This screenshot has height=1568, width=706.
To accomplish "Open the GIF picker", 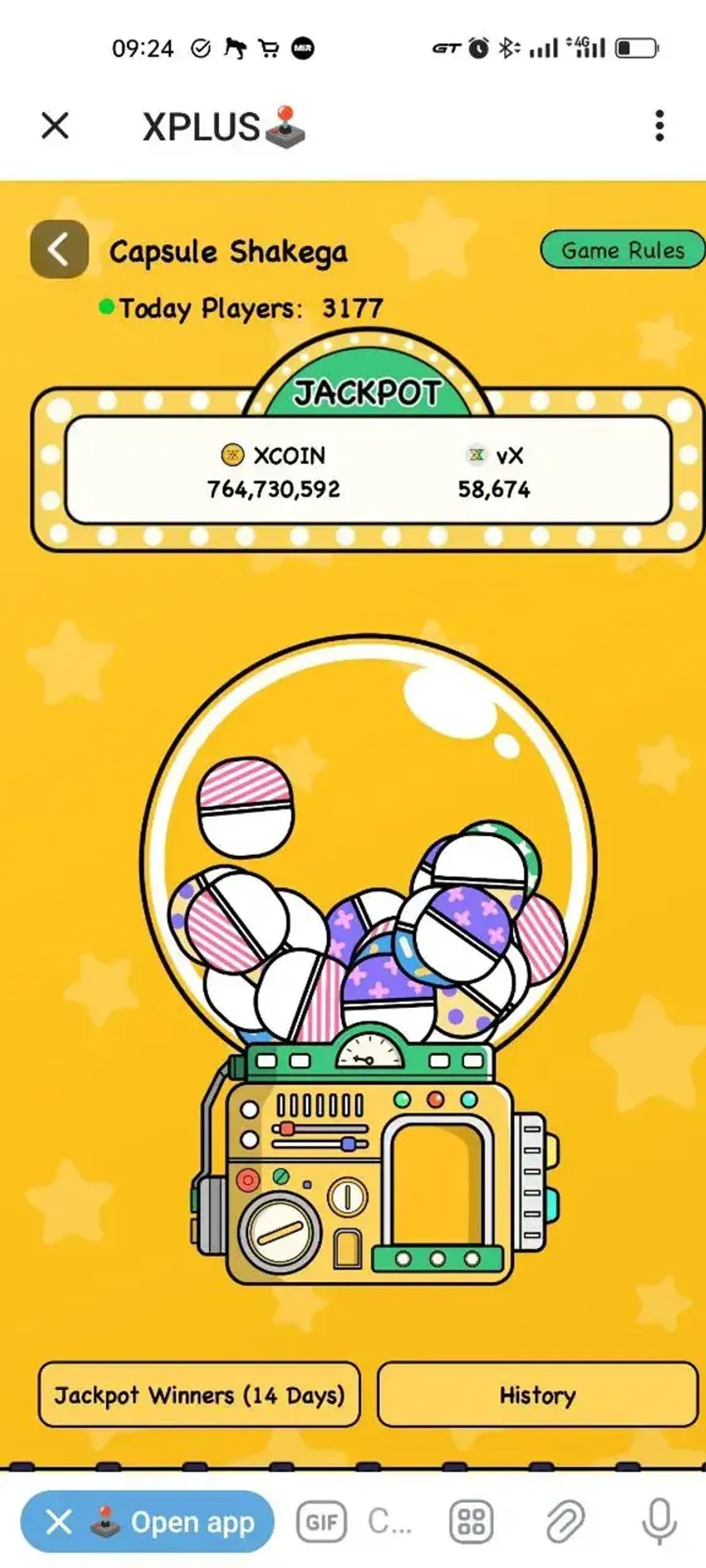I will [322, 1522].
